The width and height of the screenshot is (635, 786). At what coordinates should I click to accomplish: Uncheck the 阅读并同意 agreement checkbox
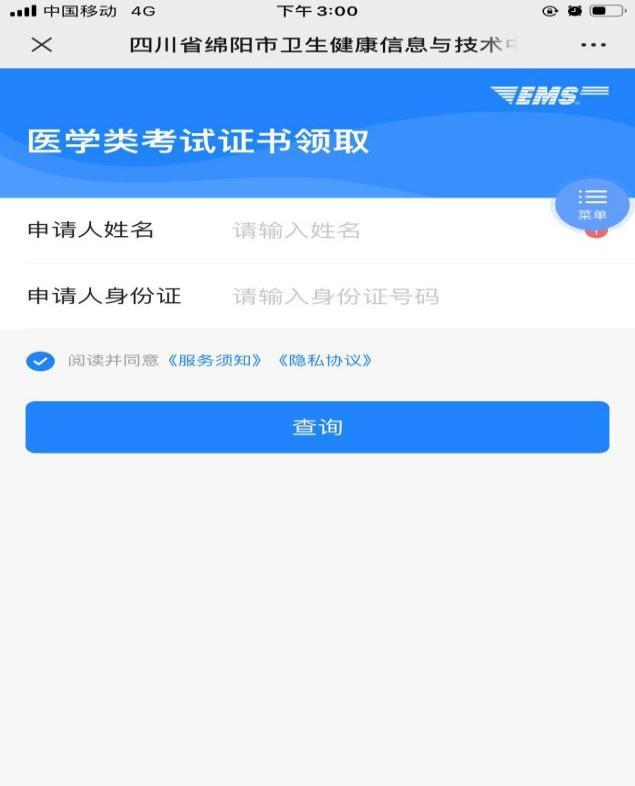pos(40,361)
